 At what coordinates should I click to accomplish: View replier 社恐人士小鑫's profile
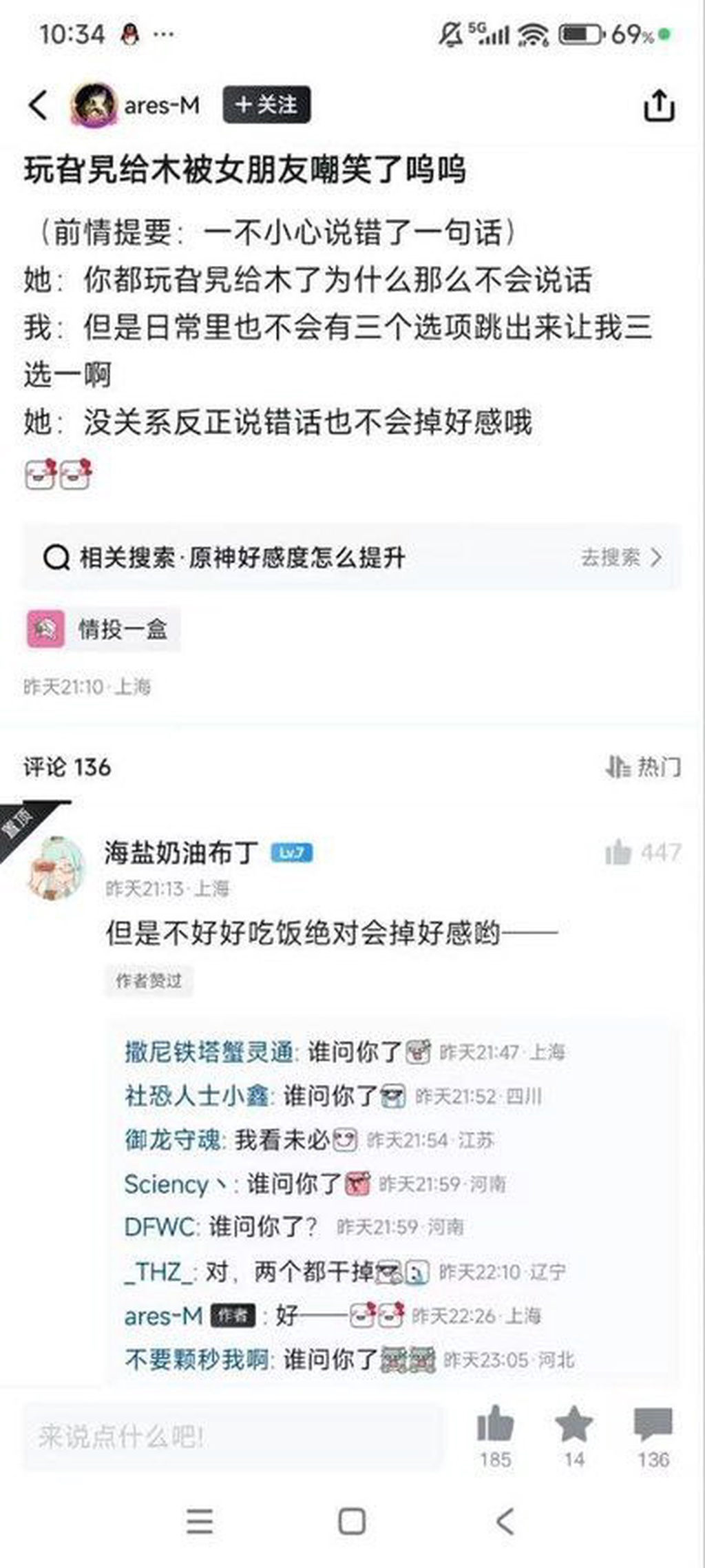coord(197,1095)
